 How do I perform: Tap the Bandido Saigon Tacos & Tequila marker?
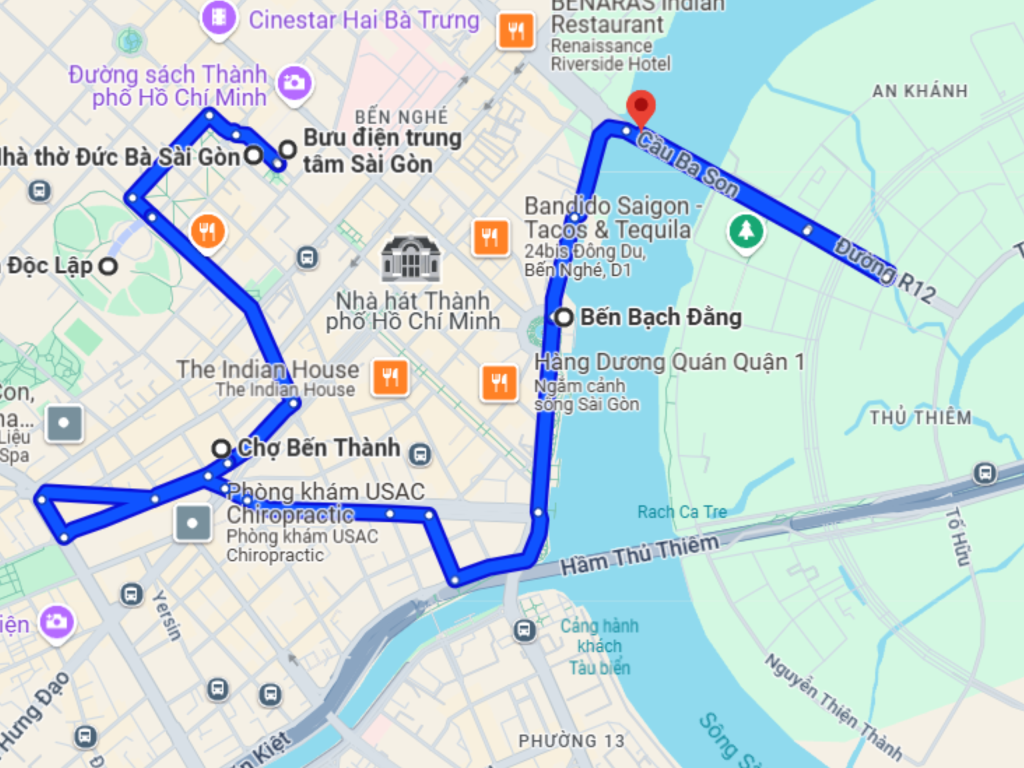(x=488, y=237)
